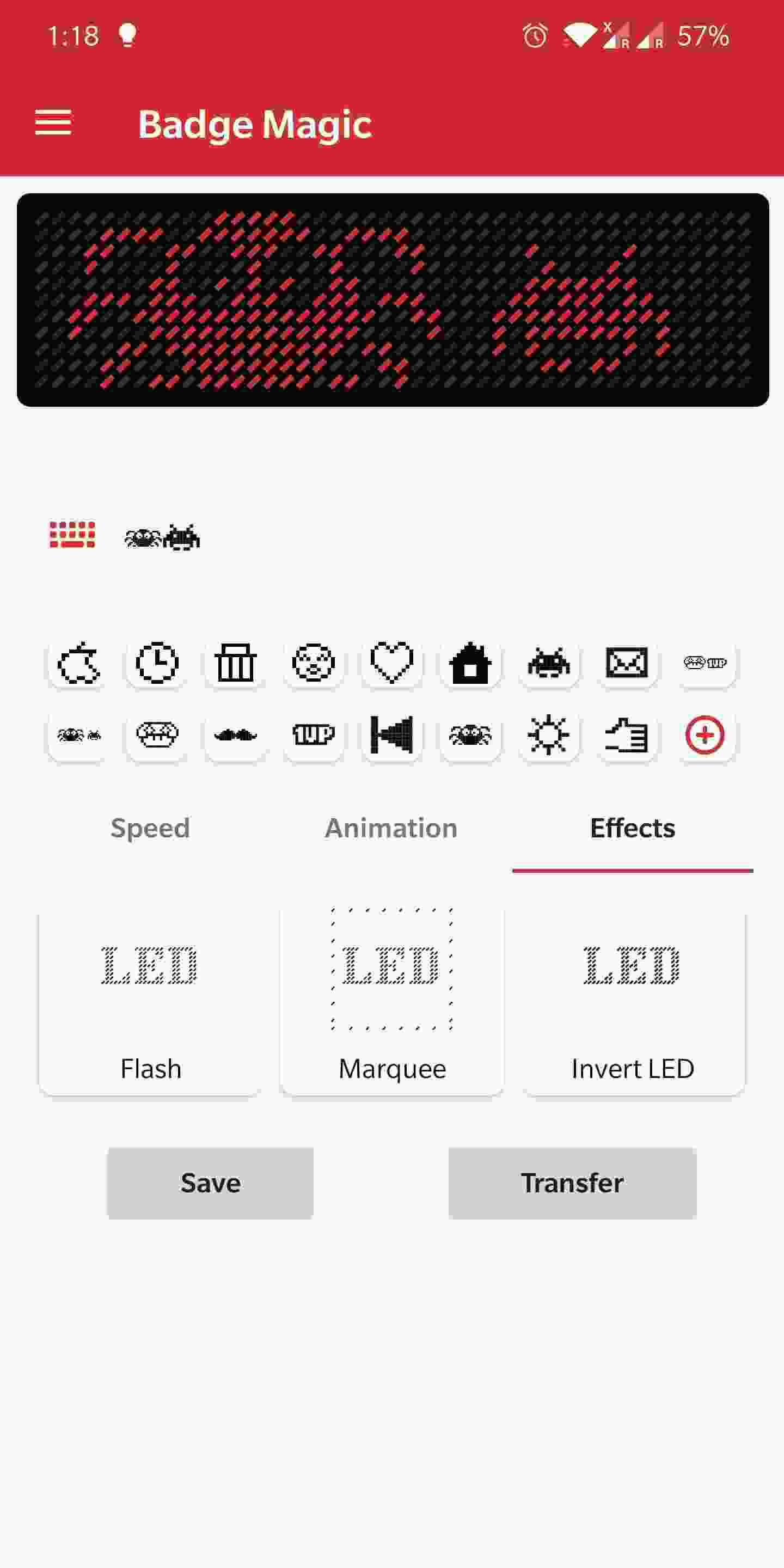Open the Animation tab
Image resolution: width=784 pixels, height=1568 pixels.
(x=391, y=828)
